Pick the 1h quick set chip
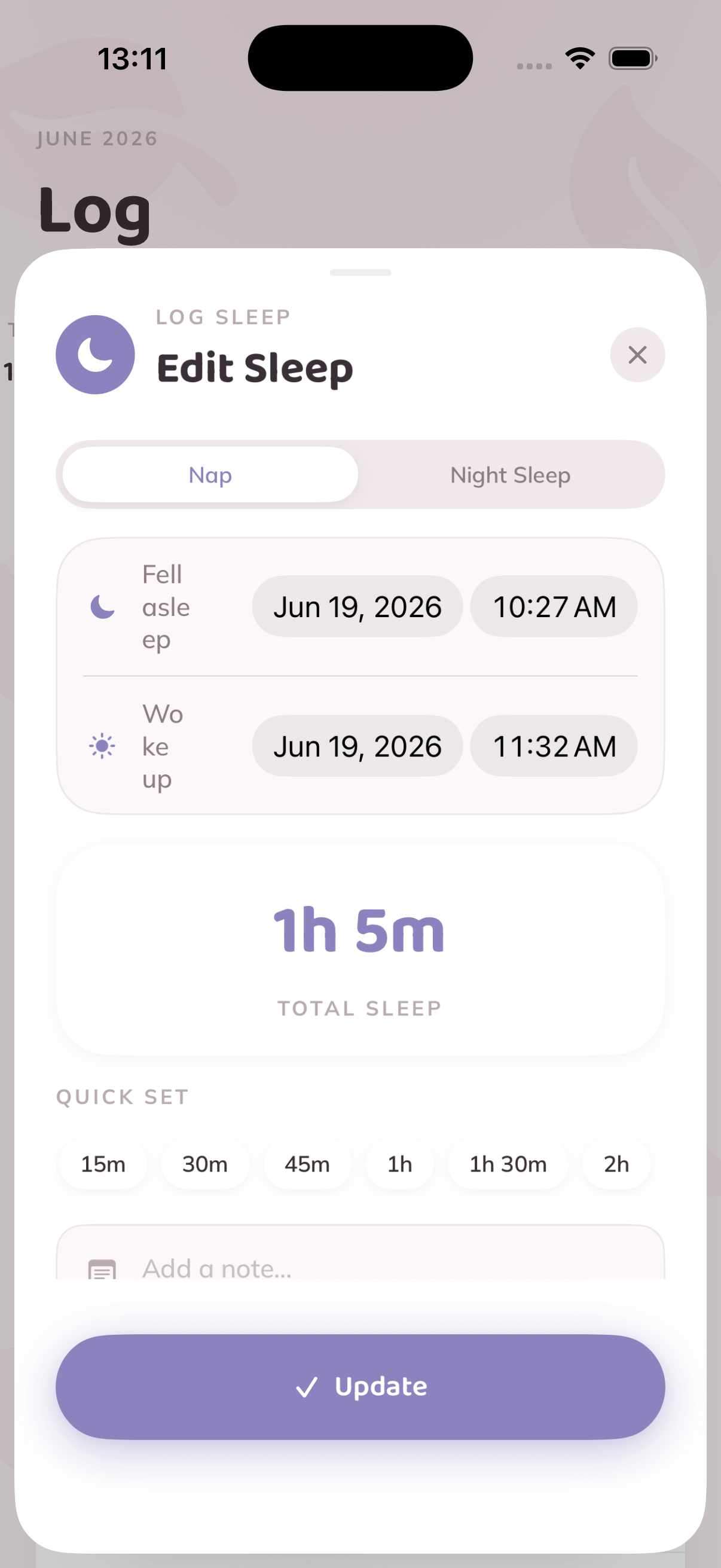The width and height of the screenshot is (721, 1568). pyautogui.click(x=400, y=1164)
